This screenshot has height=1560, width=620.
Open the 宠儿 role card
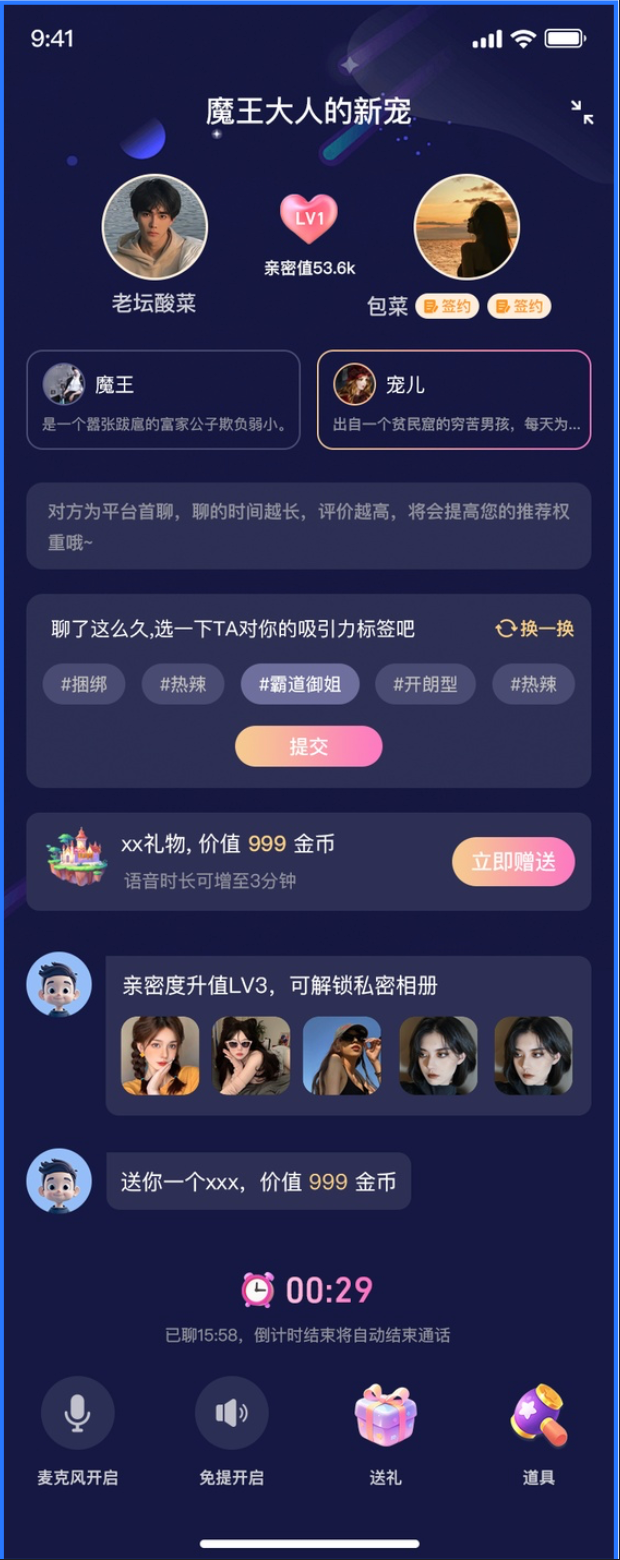[454, 399]
